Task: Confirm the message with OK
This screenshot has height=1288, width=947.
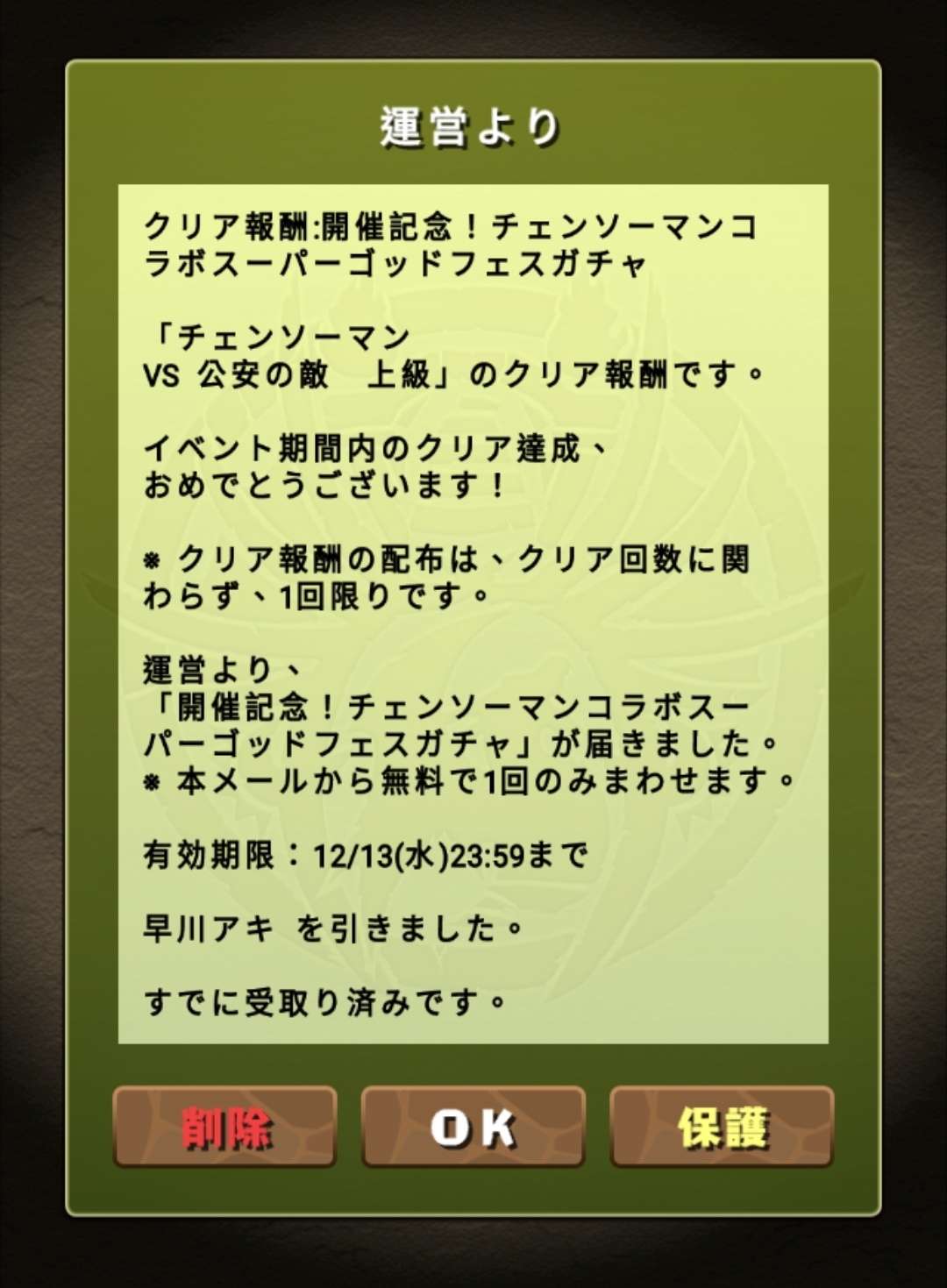Action: click(473, 1127)
